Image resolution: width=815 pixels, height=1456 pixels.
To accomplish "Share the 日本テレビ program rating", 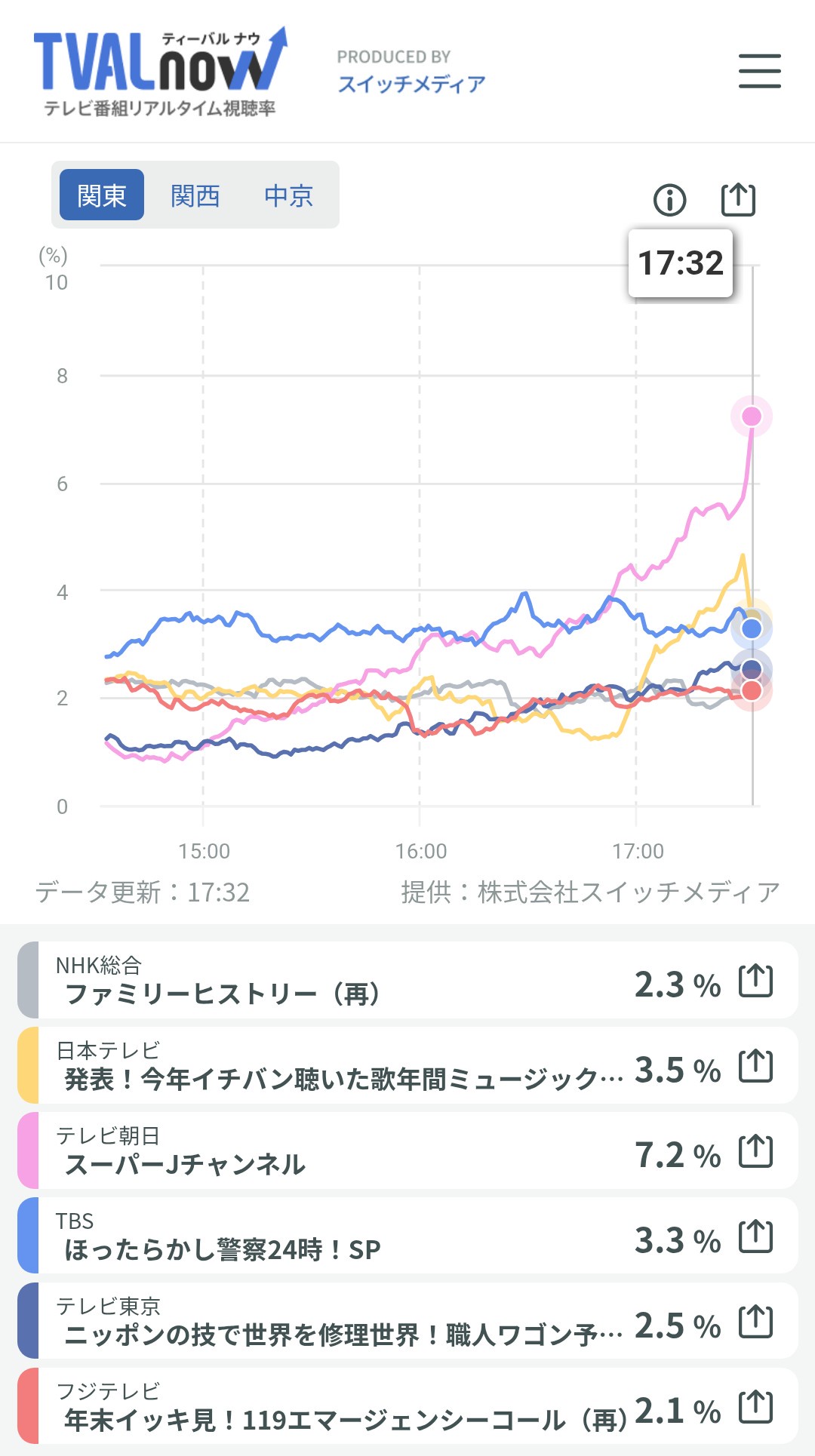I will 755,1066.
